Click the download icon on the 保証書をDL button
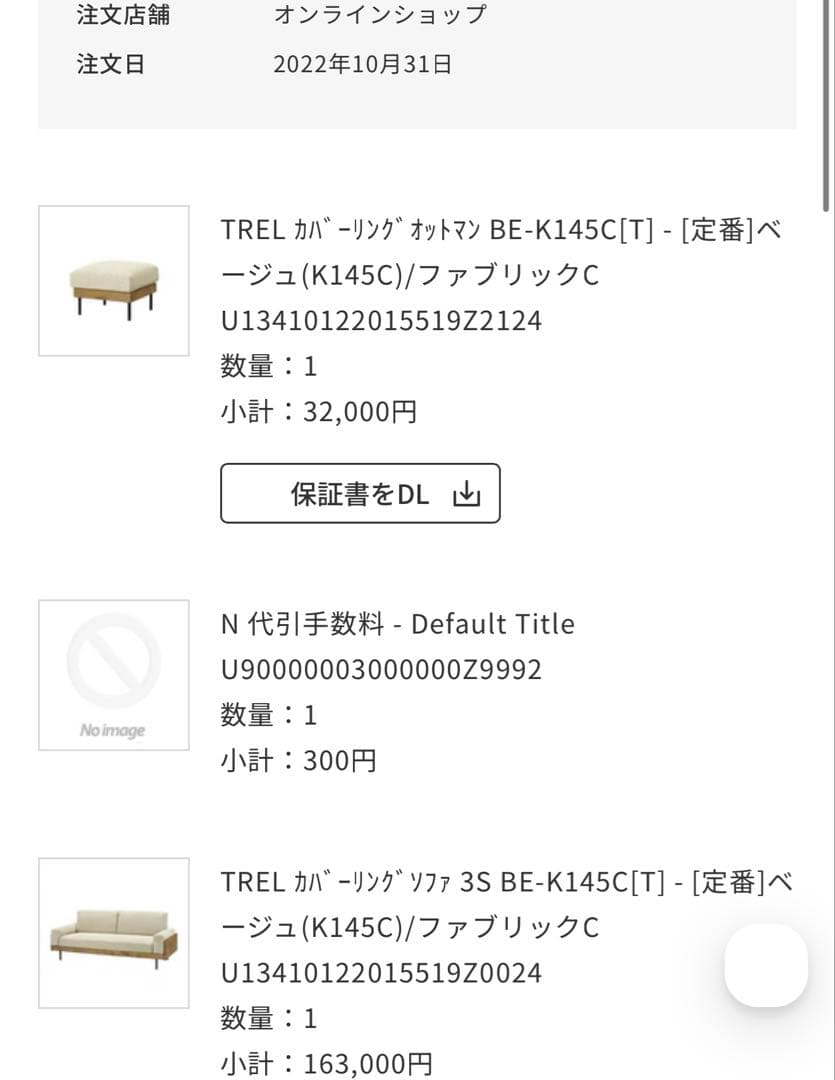The image size is (835, 1080). click(467, 493)
